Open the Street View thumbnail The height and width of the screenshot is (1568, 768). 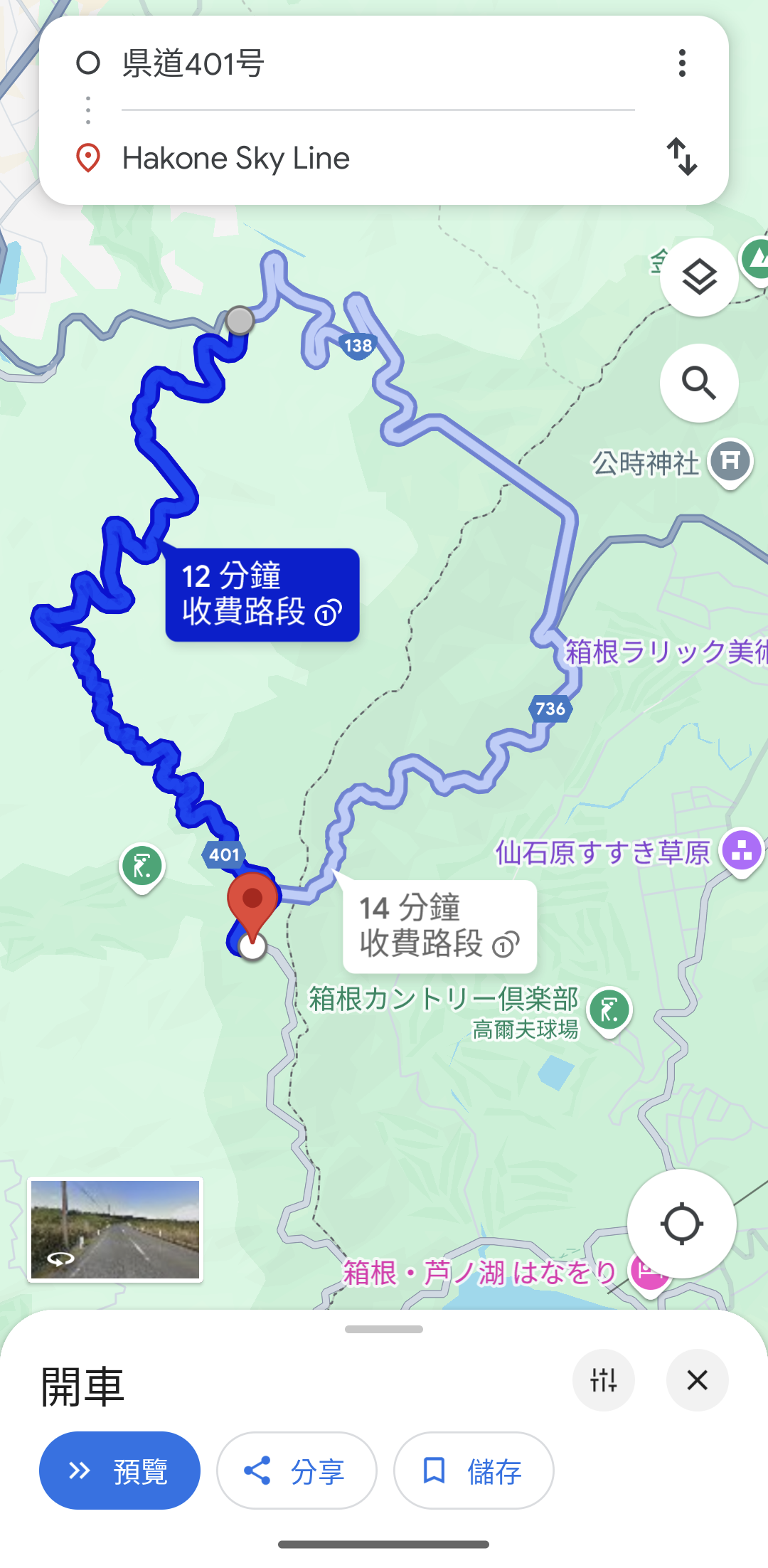(115, 1229)
